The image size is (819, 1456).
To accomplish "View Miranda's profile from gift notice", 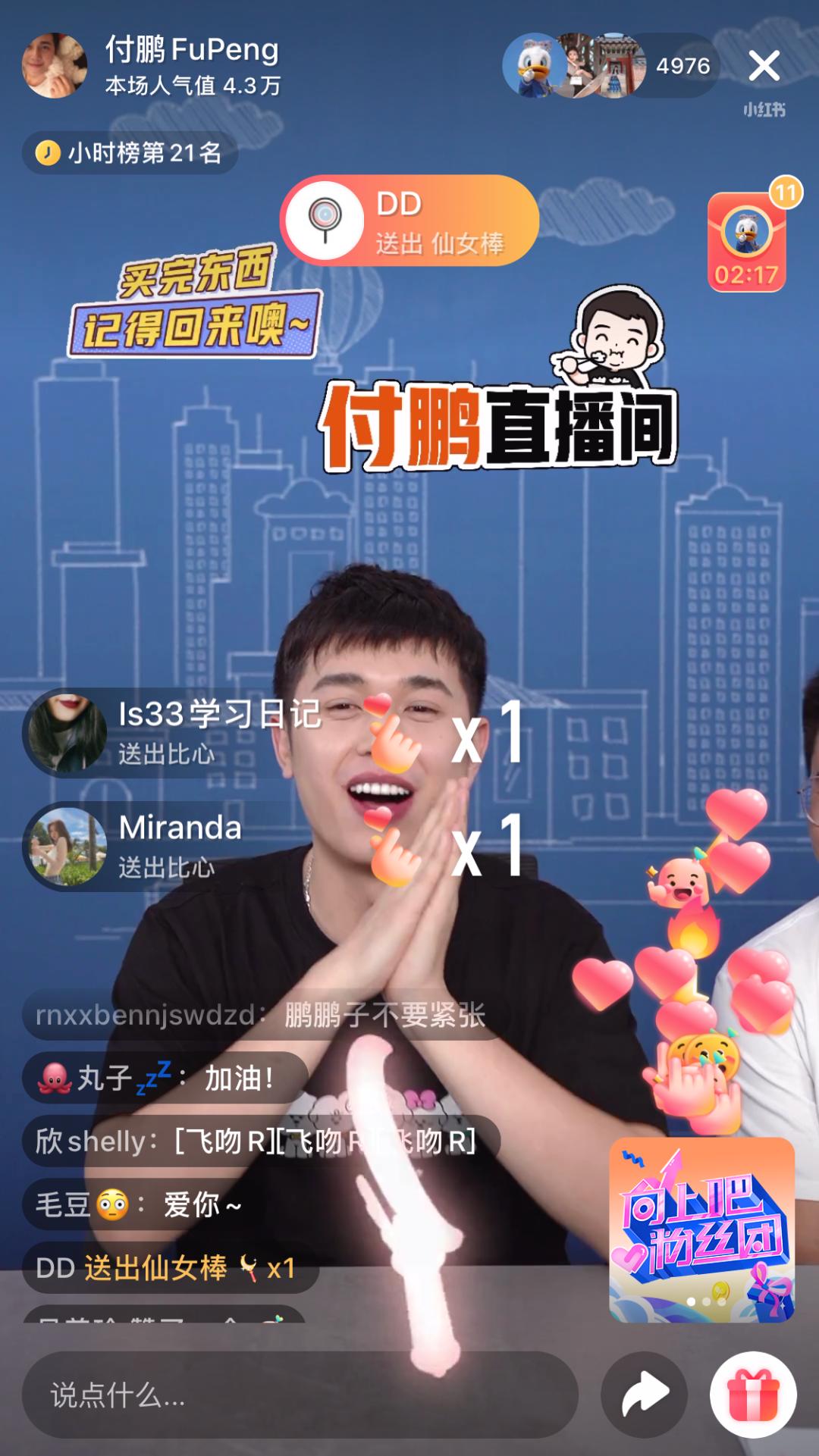I will [x=67, y=847].
